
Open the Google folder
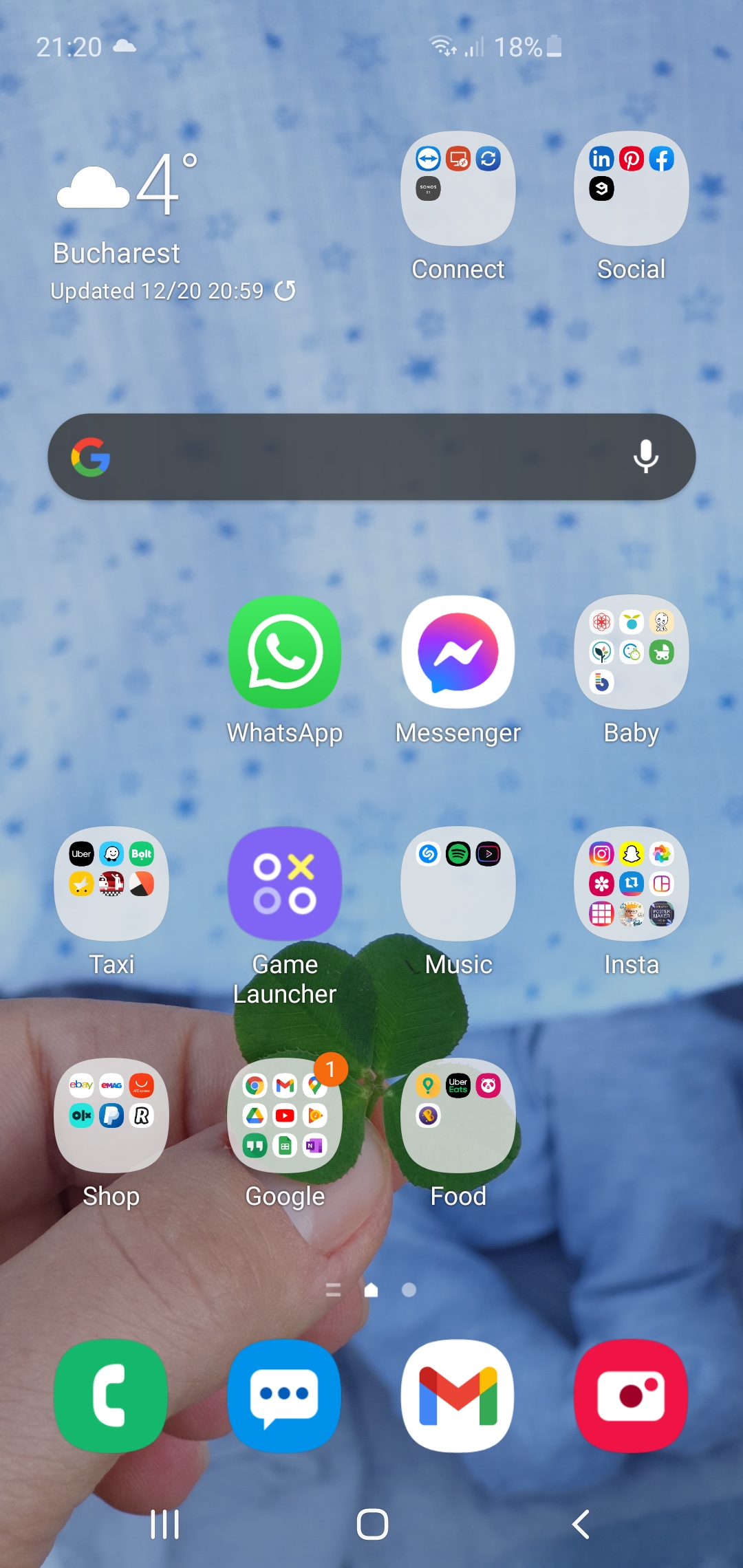click(285, 1115)
